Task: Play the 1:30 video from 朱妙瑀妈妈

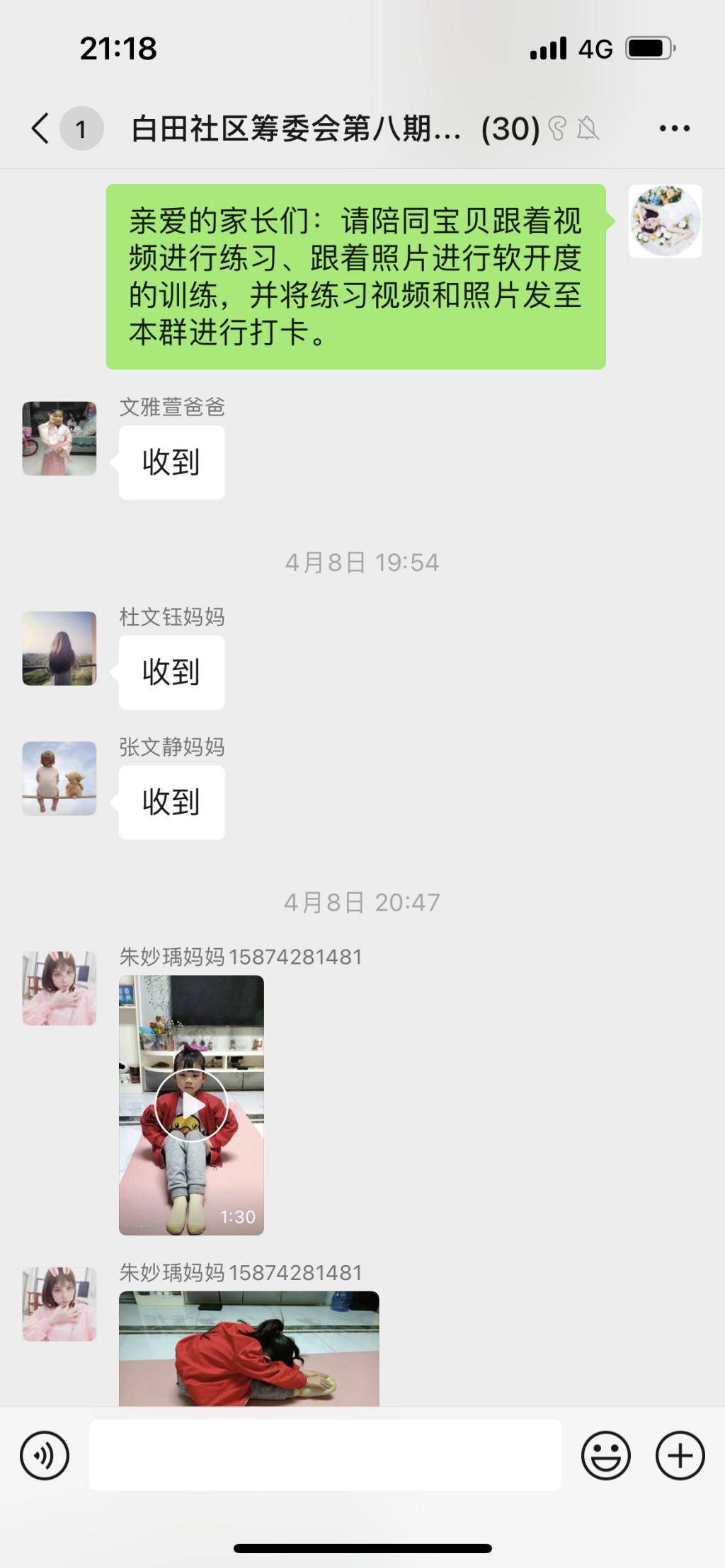Action: tap(191, 1105)
